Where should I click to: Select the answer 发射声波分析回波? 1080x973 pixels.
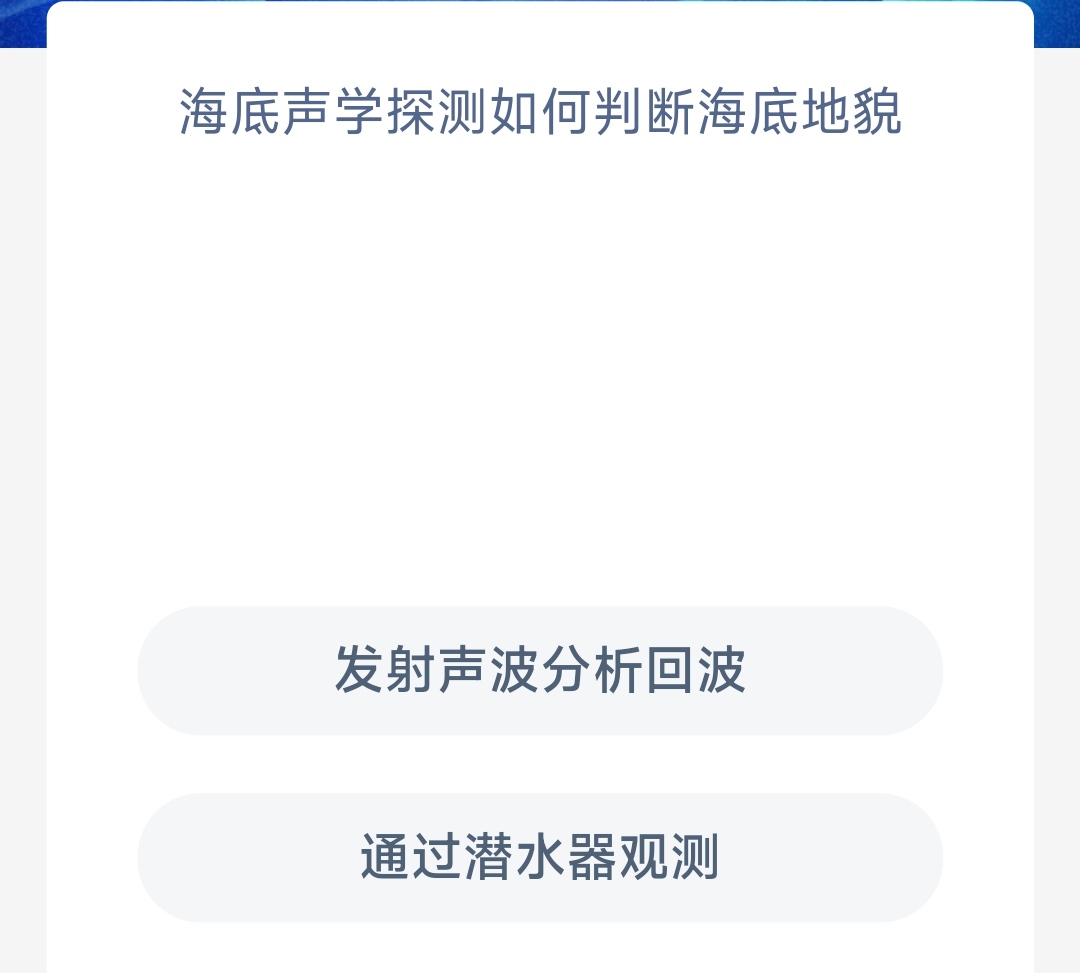[x=540, y=670]
